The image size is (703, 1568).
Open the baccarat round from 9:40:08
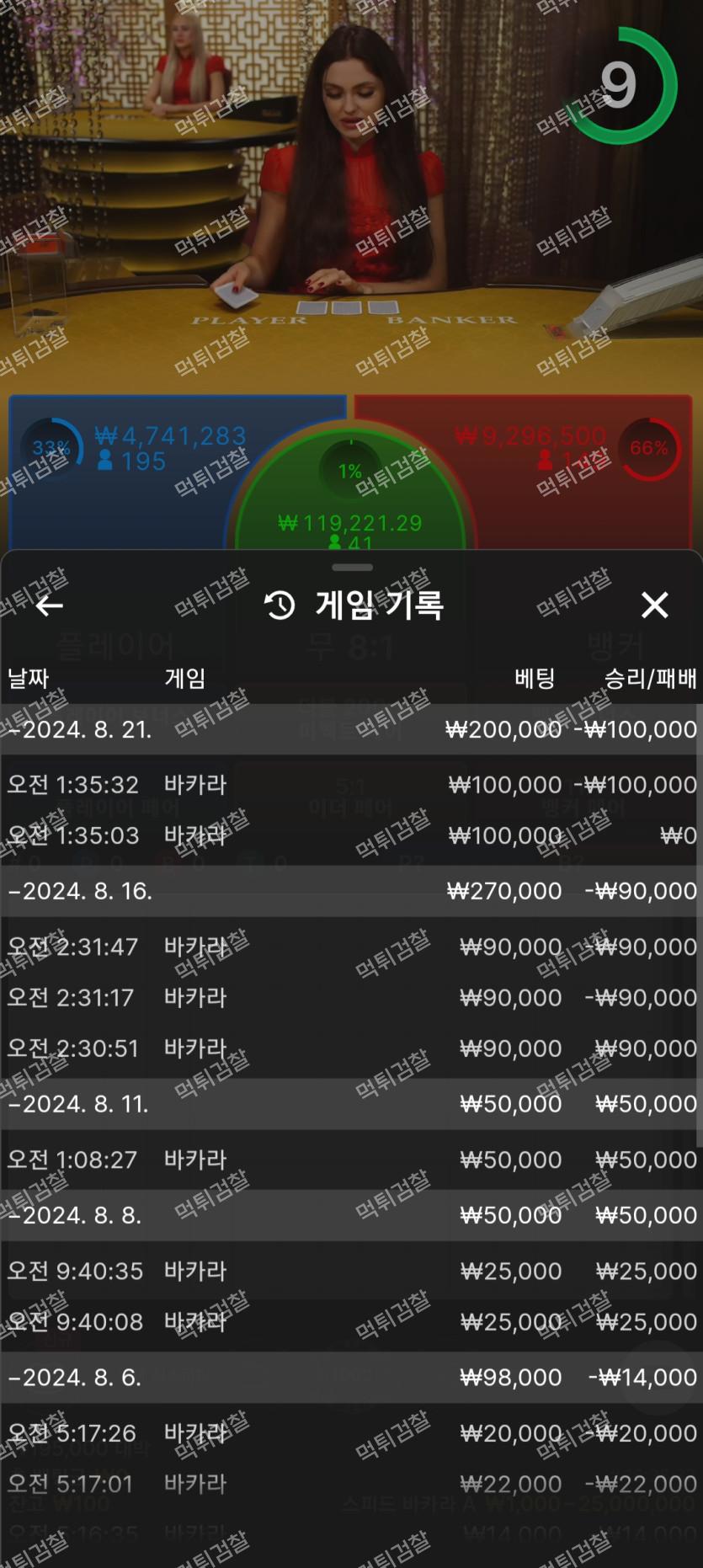click(351, 1322)
